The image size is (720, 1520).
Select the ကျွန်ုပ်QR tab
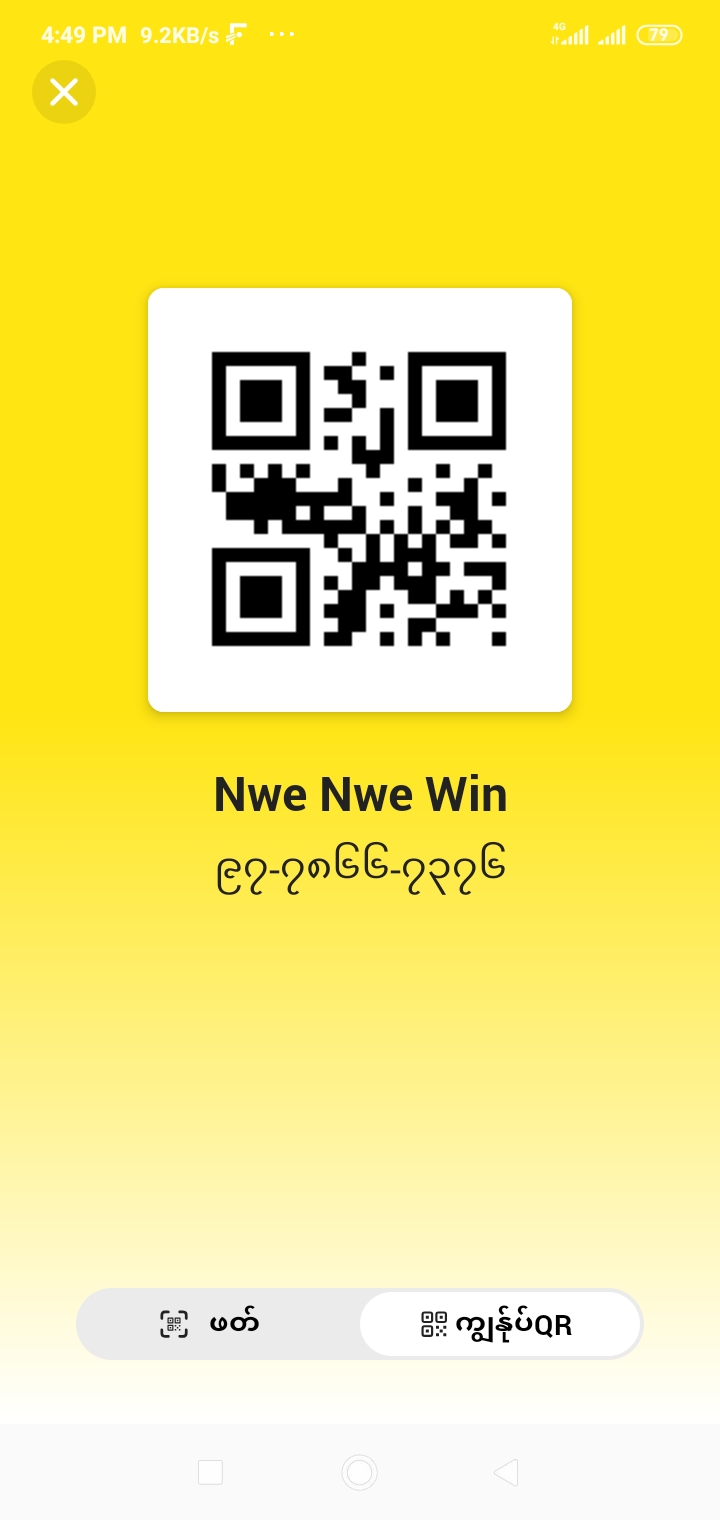click(499, 1324)
